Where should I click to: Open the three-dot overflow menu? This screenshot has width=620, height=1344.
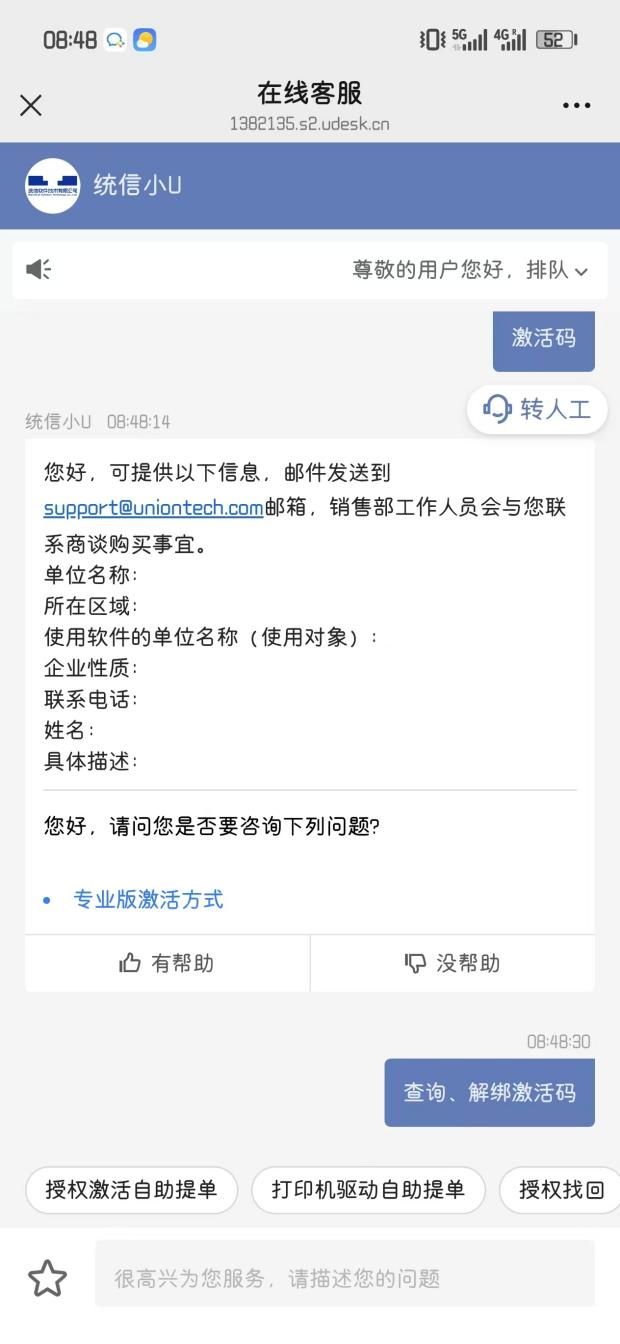[x=576, y=106]
